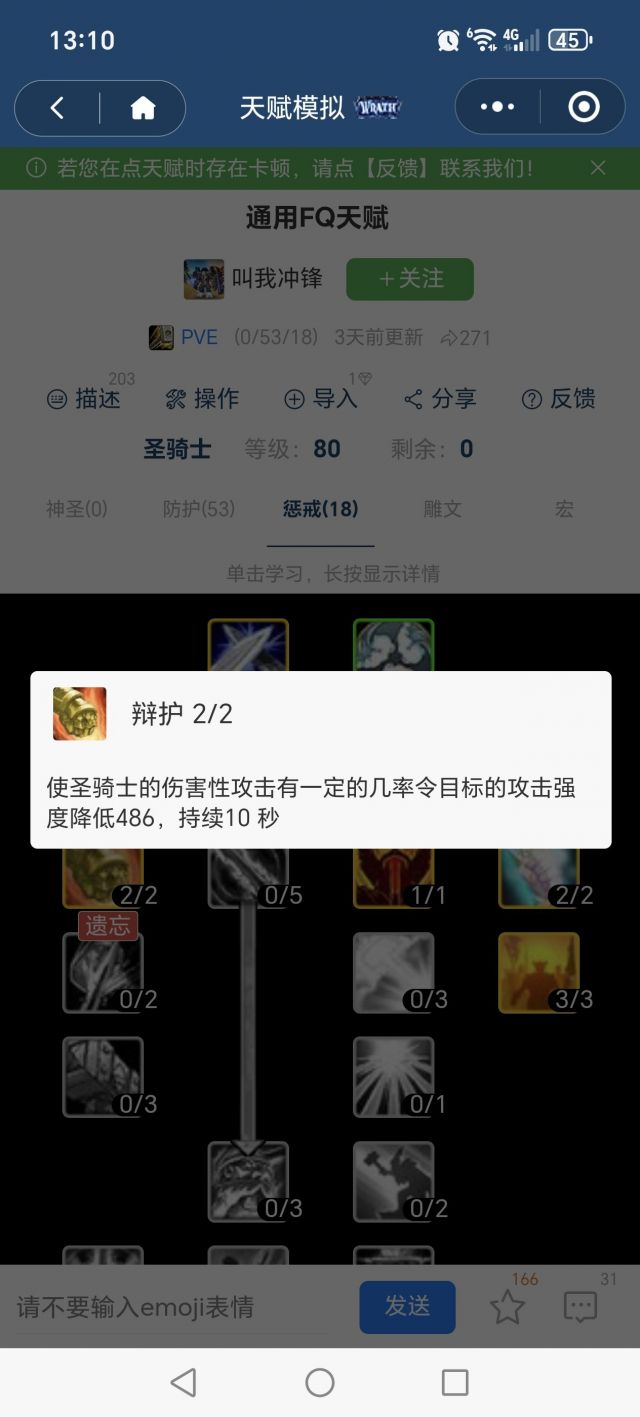Image resolution: width=640 pixels, height=1417 pixels.
Task: Follow author with the 关注 button
Action: tap(410, 279)
